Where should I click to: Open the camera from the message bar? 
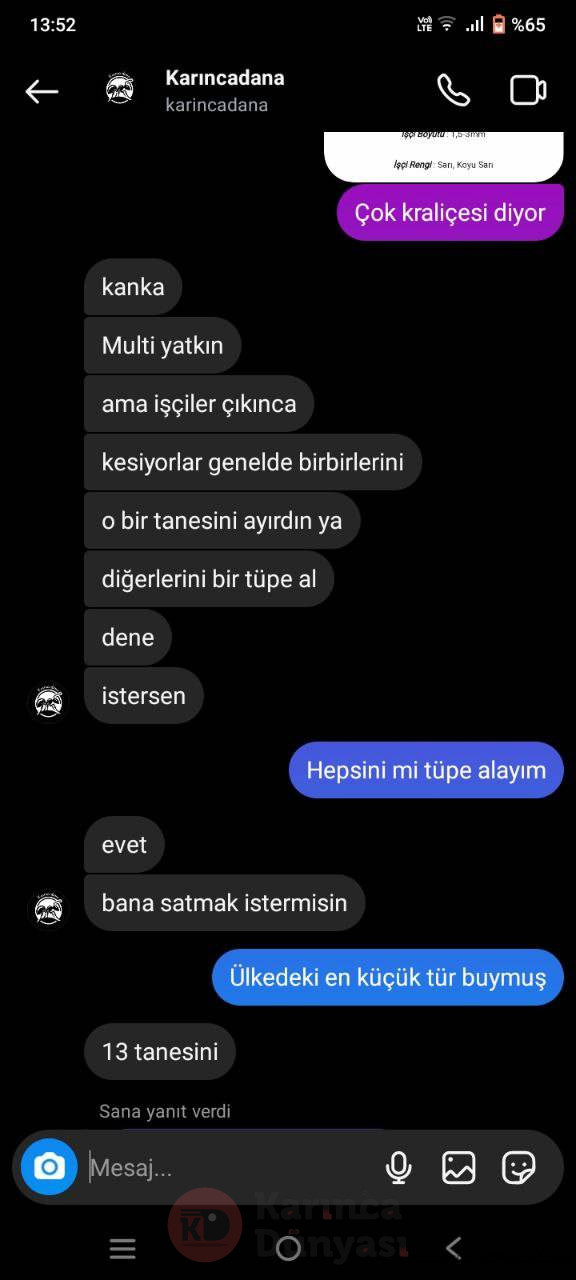tap(49, 1167)
